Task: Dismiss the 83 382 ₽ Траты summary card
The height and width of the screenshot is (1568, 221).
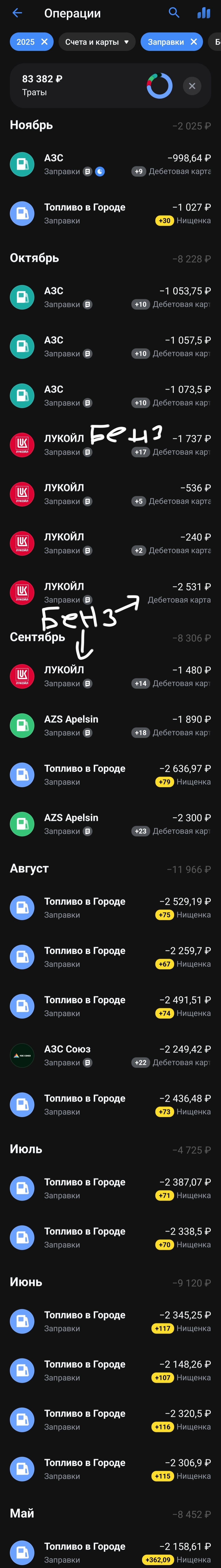Action: 192,86
